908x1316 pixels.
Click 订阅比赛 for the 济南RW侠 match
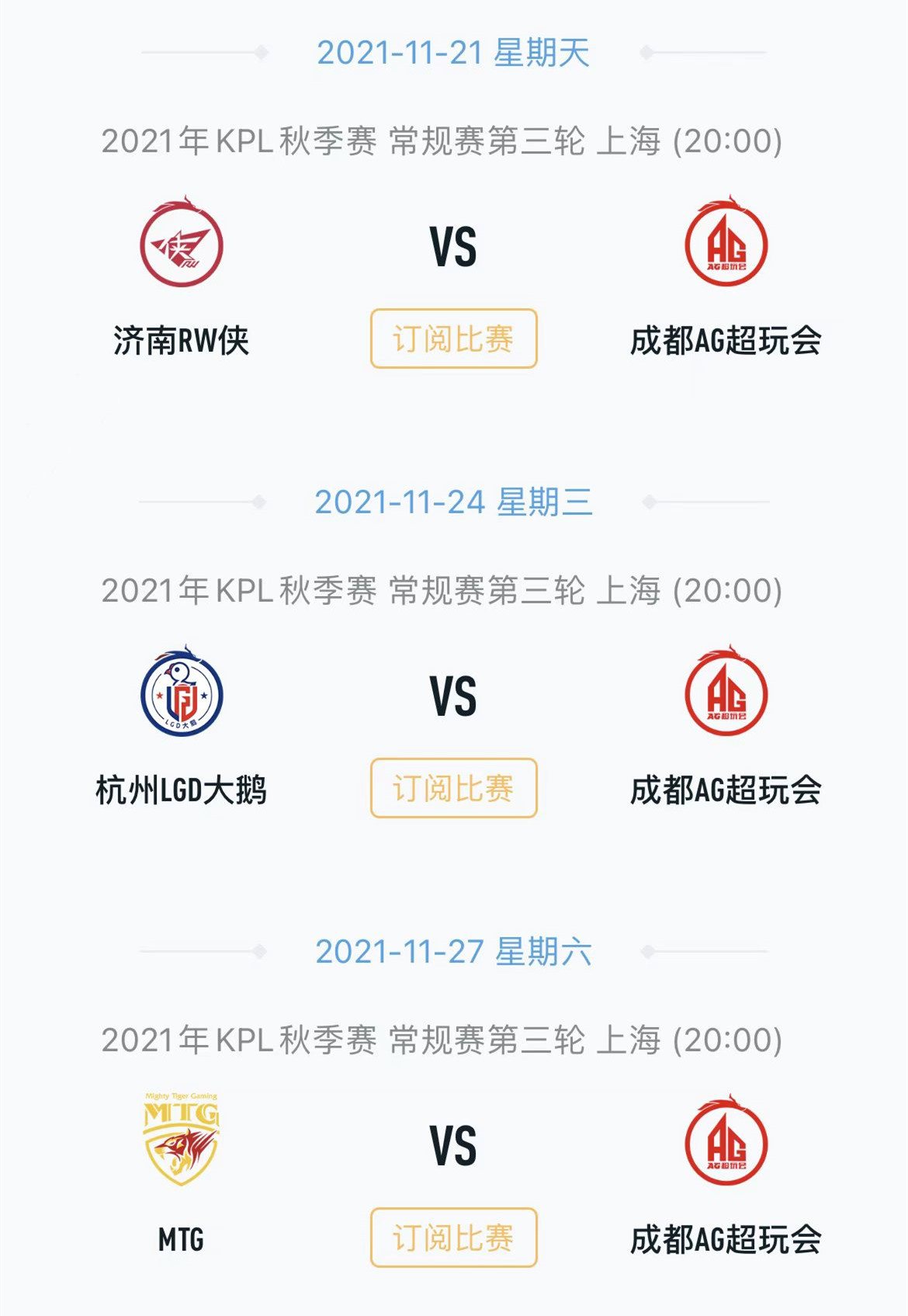coord(453,338)
